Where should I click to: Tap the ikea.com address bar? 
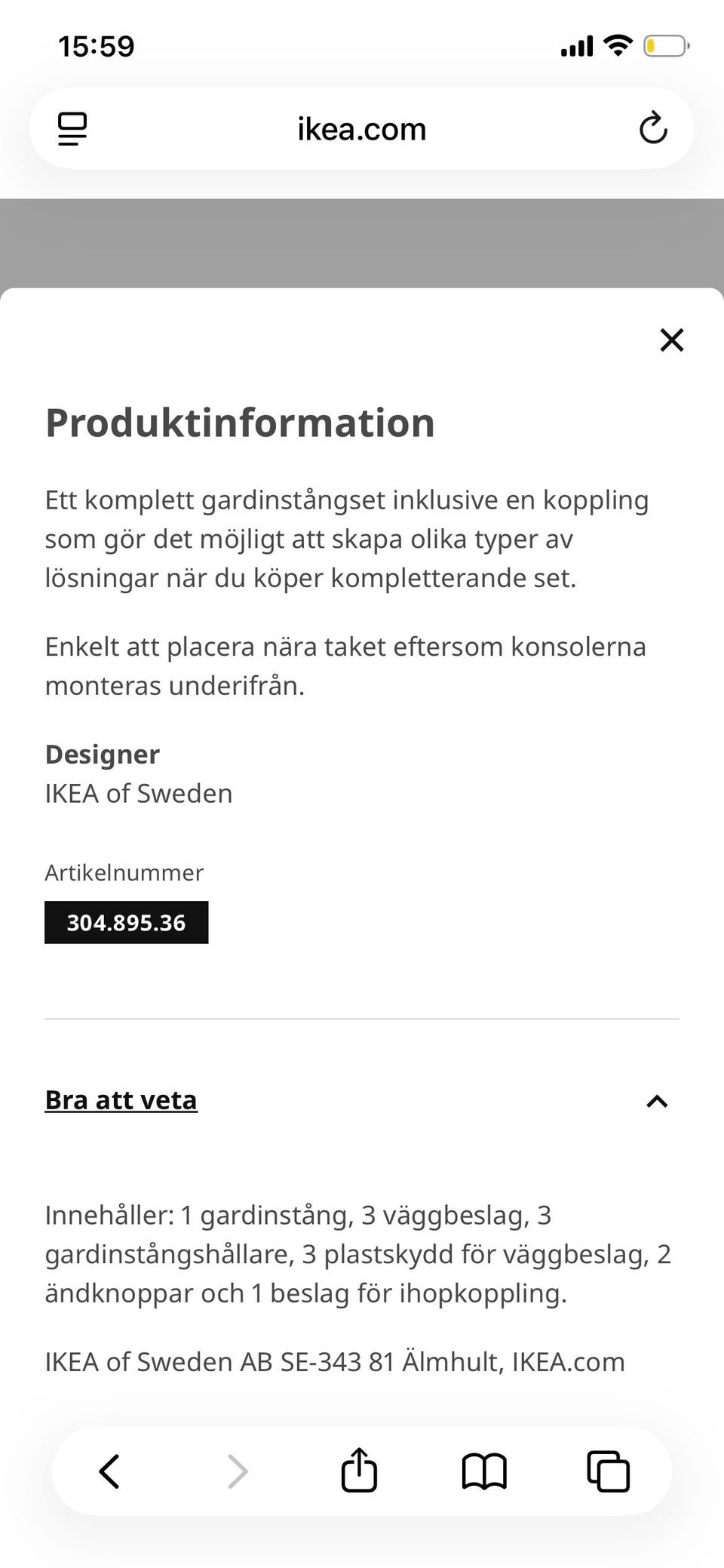click(x=360, y=128)
